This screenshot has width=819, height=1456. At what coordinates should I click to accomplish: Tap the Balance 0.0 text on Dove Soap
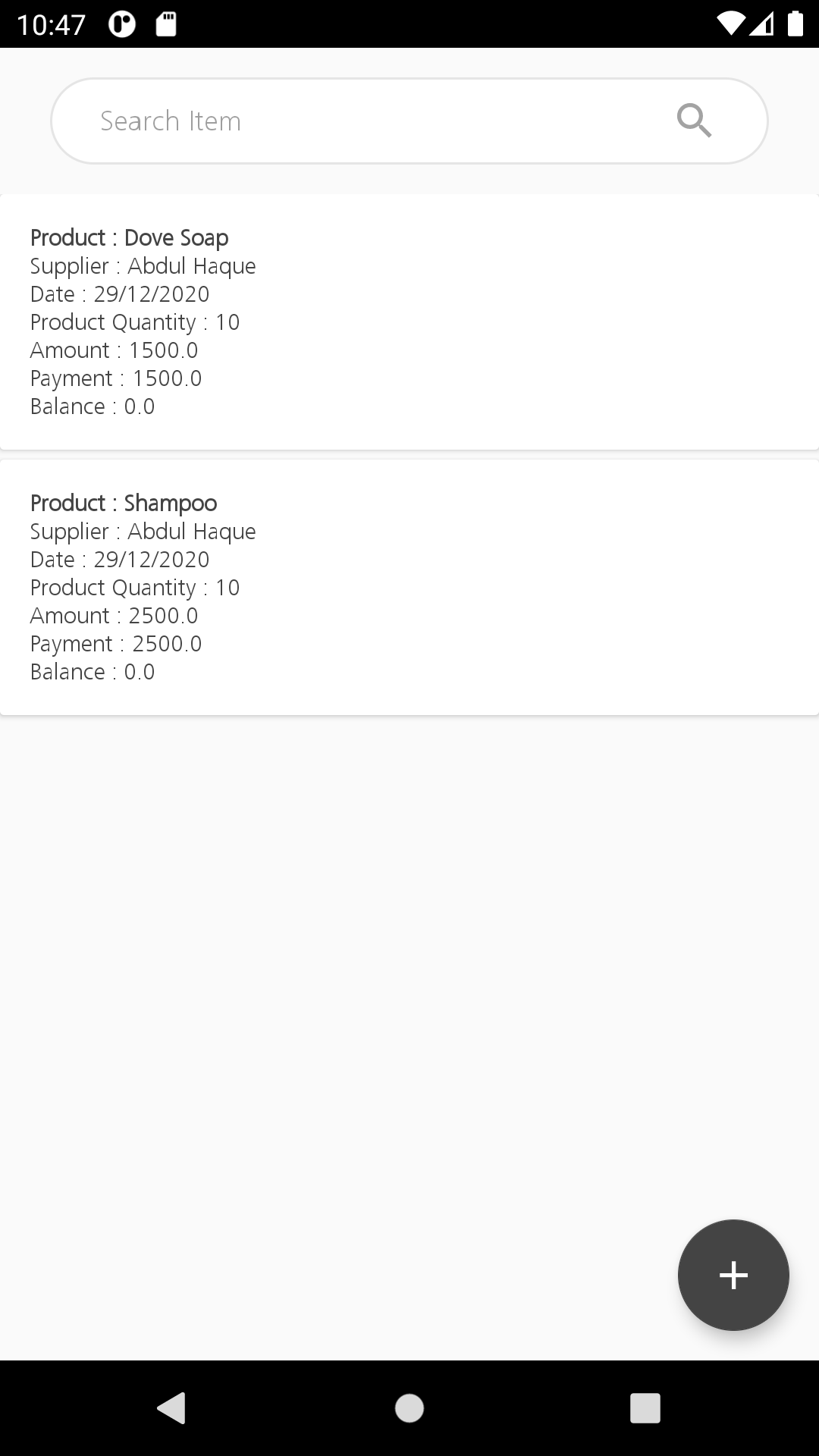pos(93,406)
